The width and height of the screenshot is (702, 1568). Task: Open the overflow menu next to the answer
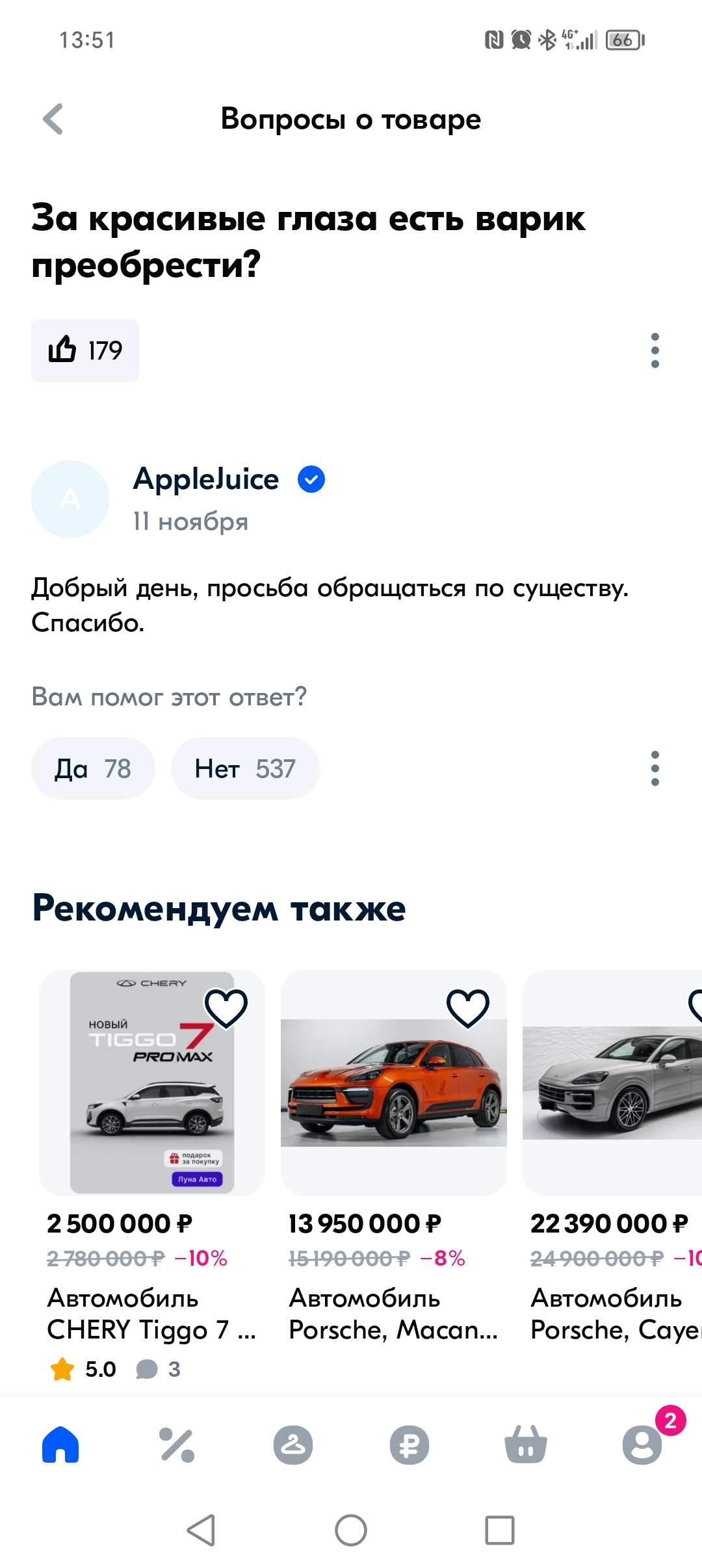(655, 768)
